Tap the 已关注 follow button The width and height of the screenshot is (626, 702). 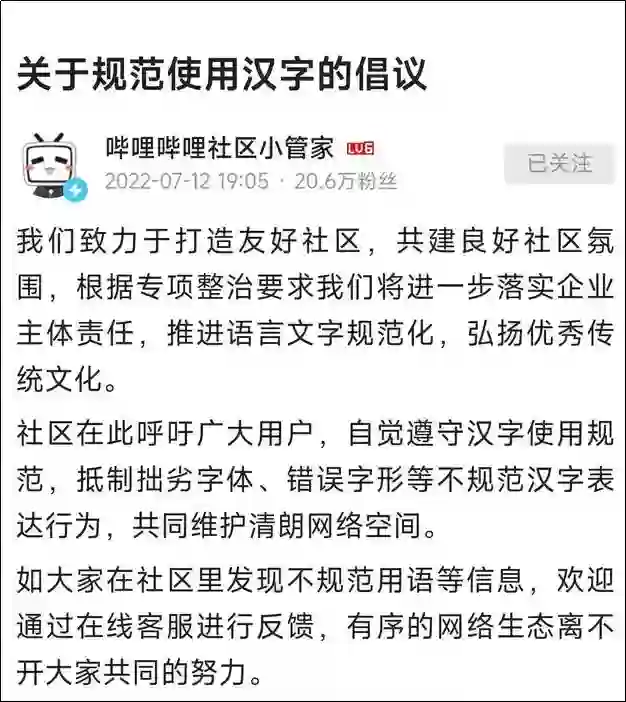coord(558,163)
